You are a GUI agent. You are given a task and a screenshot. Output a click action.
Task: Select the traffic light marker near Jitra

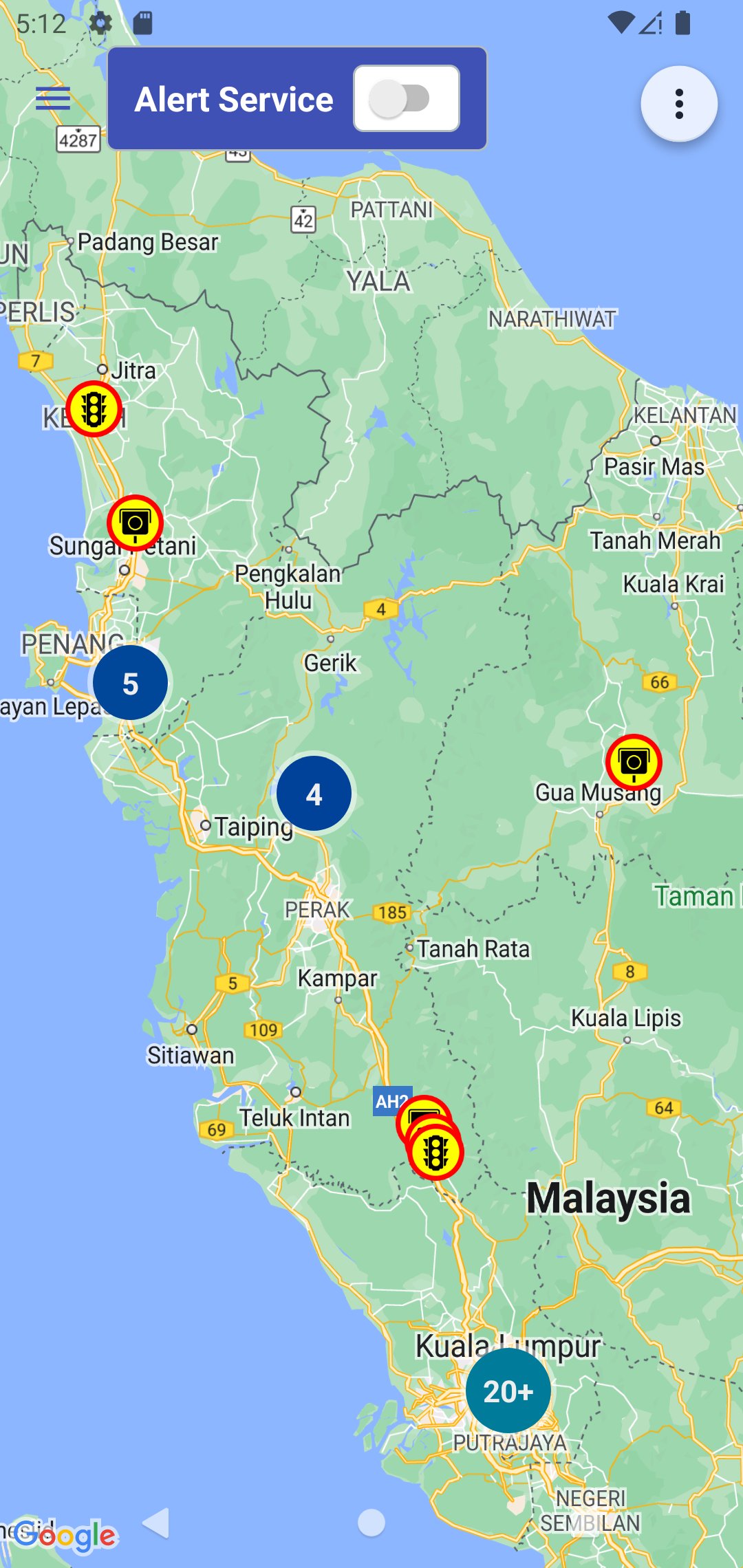pyautogui.click(x=94, y=409)
